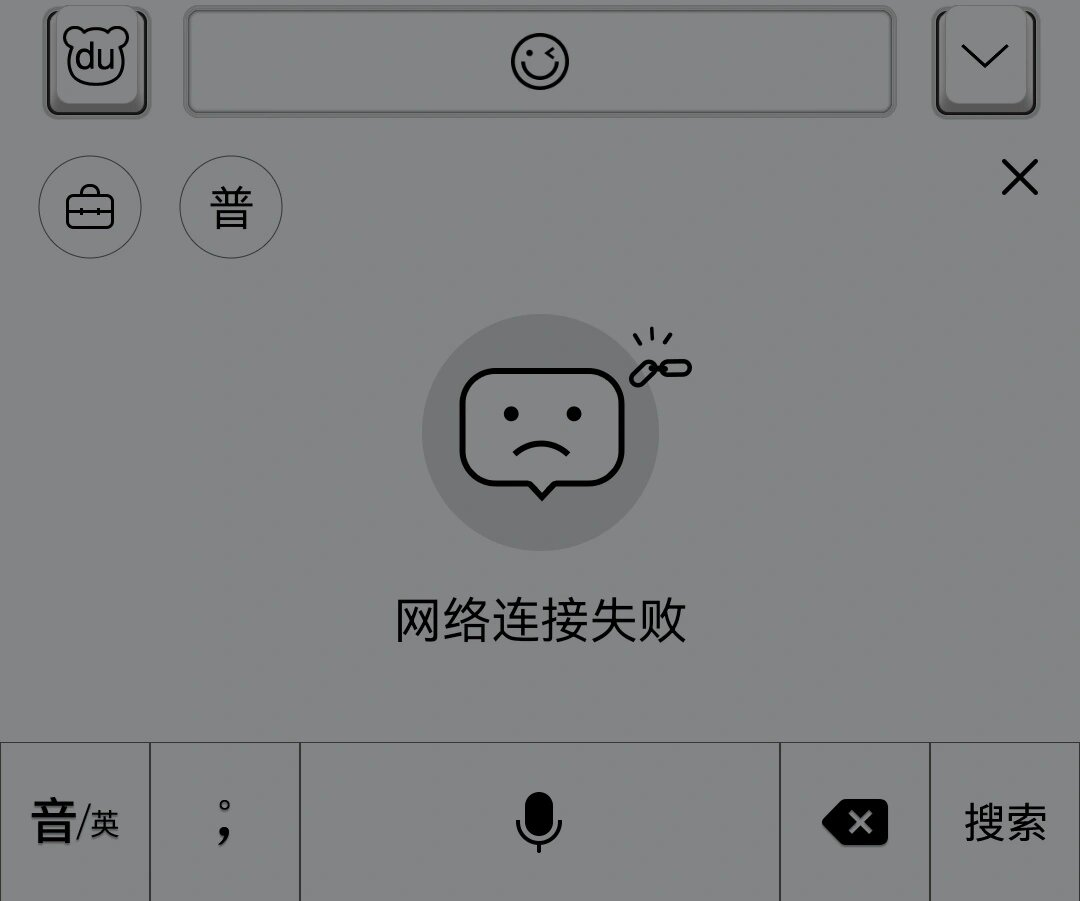Tap the 搜索 search key
The image size is (1080, 901).
(x=1005, y=822)
